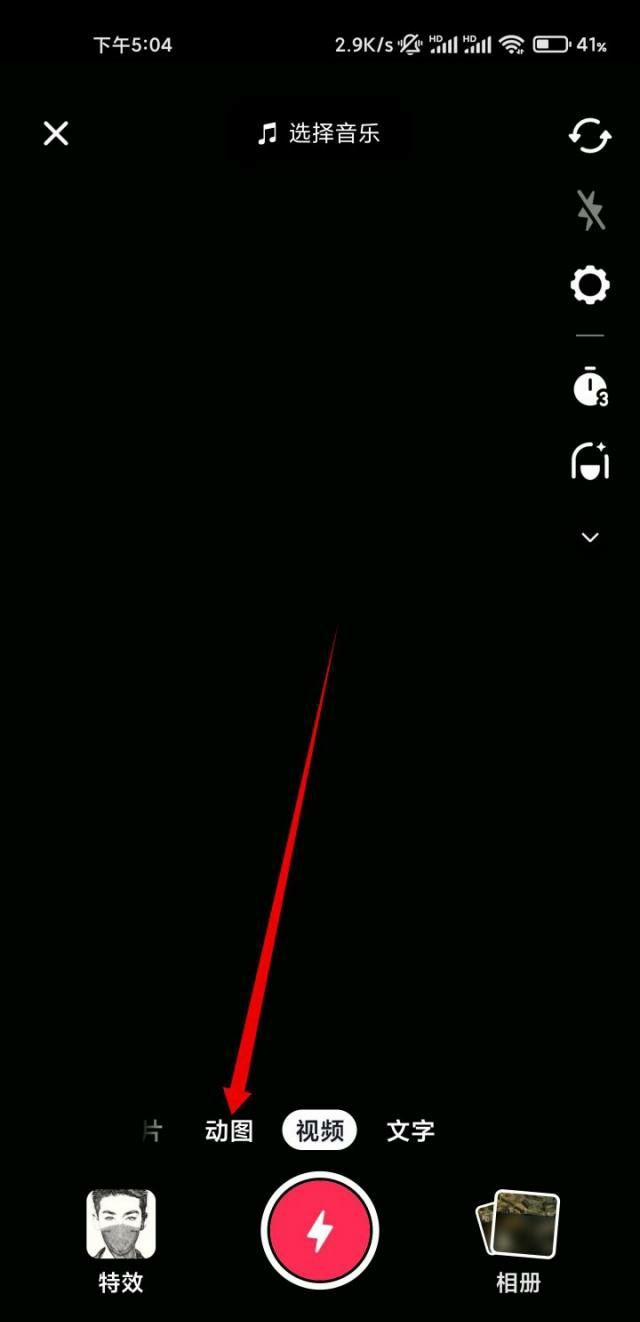Flip the camera

[x=590, y=136]
